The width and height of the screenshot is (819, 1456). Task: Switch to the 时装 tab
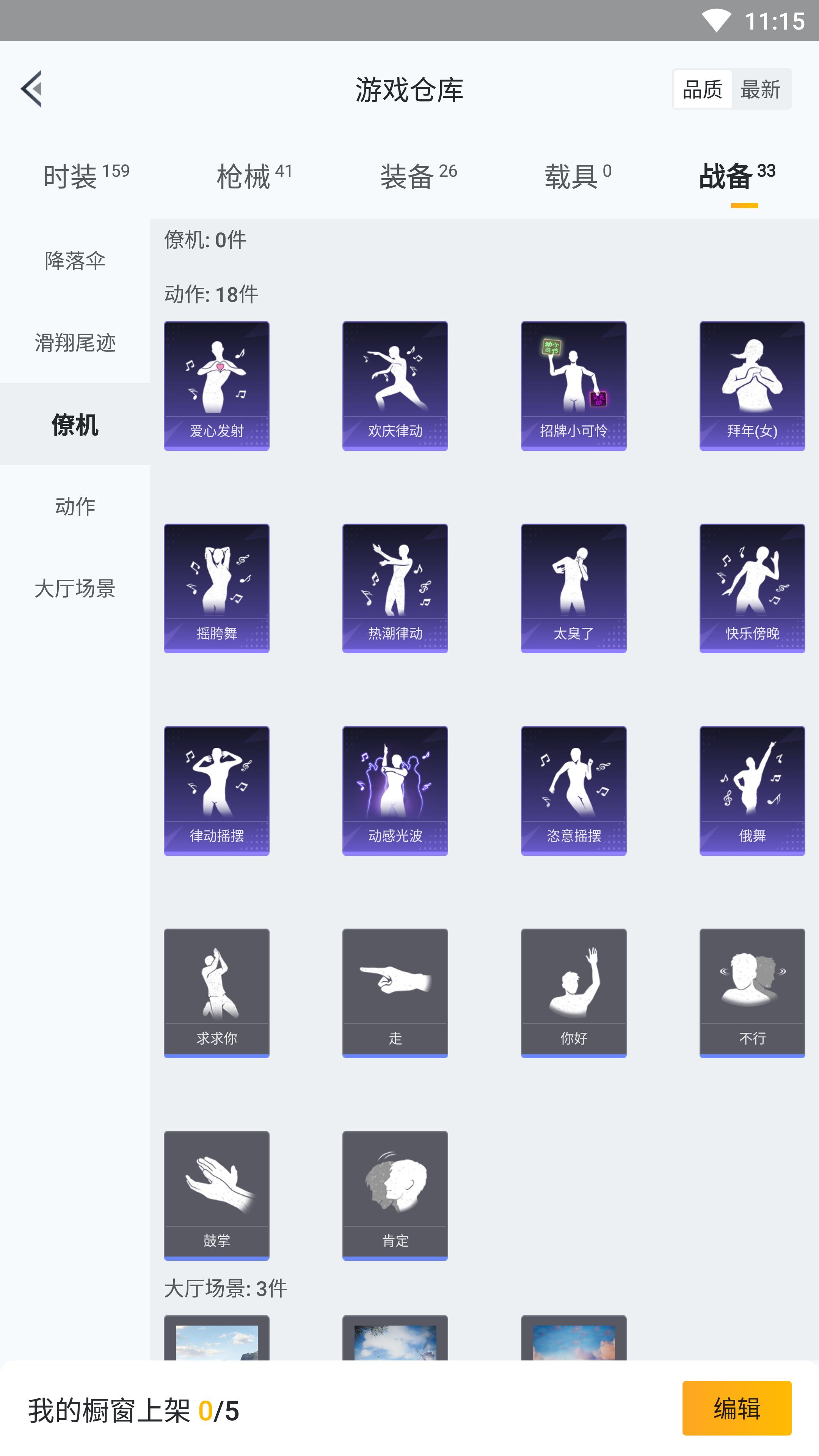click(86, 176)
